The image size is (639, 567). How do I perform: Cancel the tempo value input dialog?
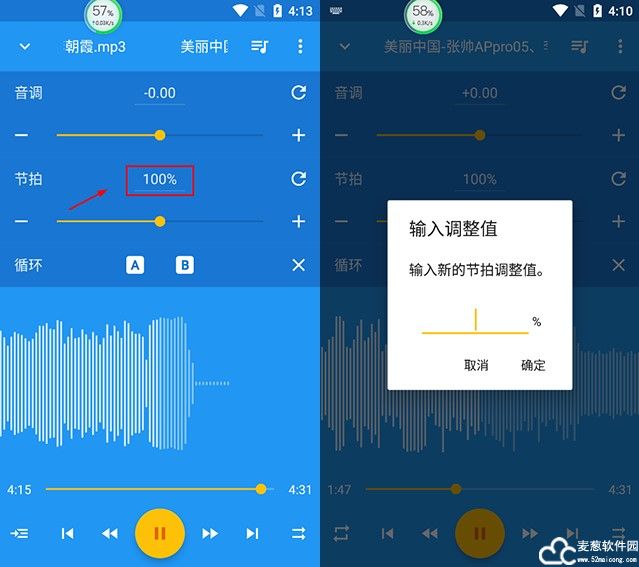click(476, 365)
